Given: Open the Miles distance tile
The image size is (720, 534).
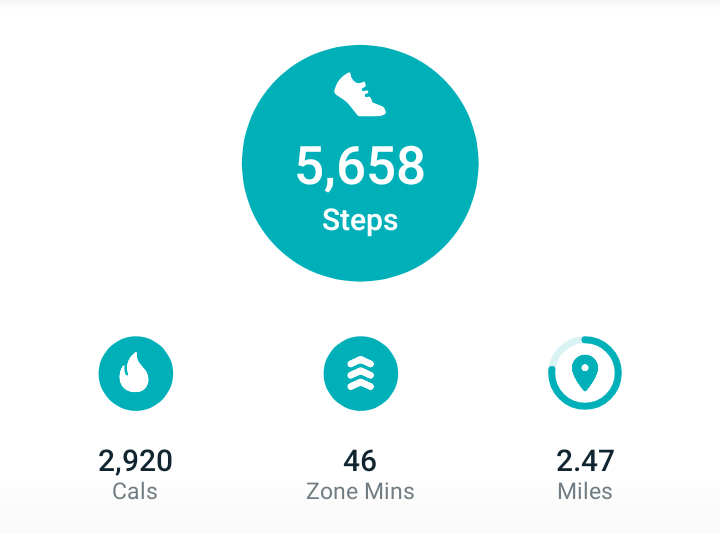Looking at the screenshot, I should [x=585, y=374].
